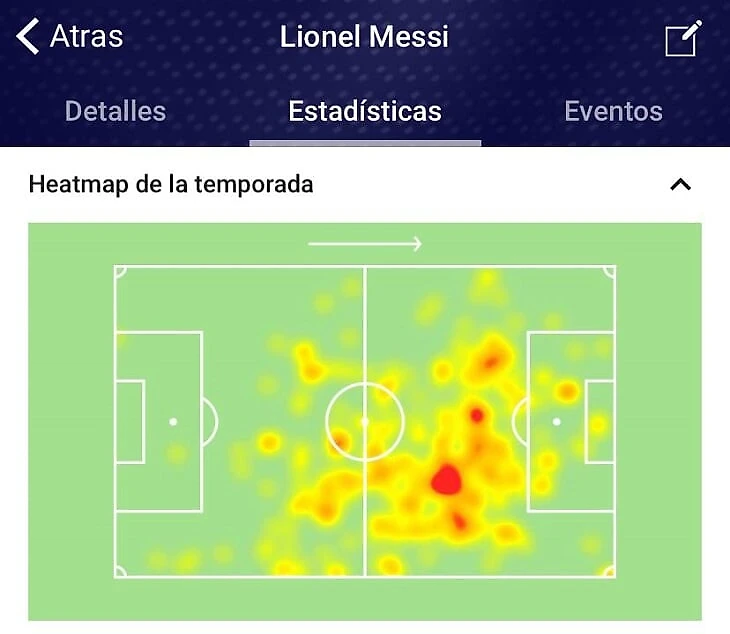The width and height of the screenshot is (730, 634).
Task: Open the edit note icon
Action: tap(683, 40)
